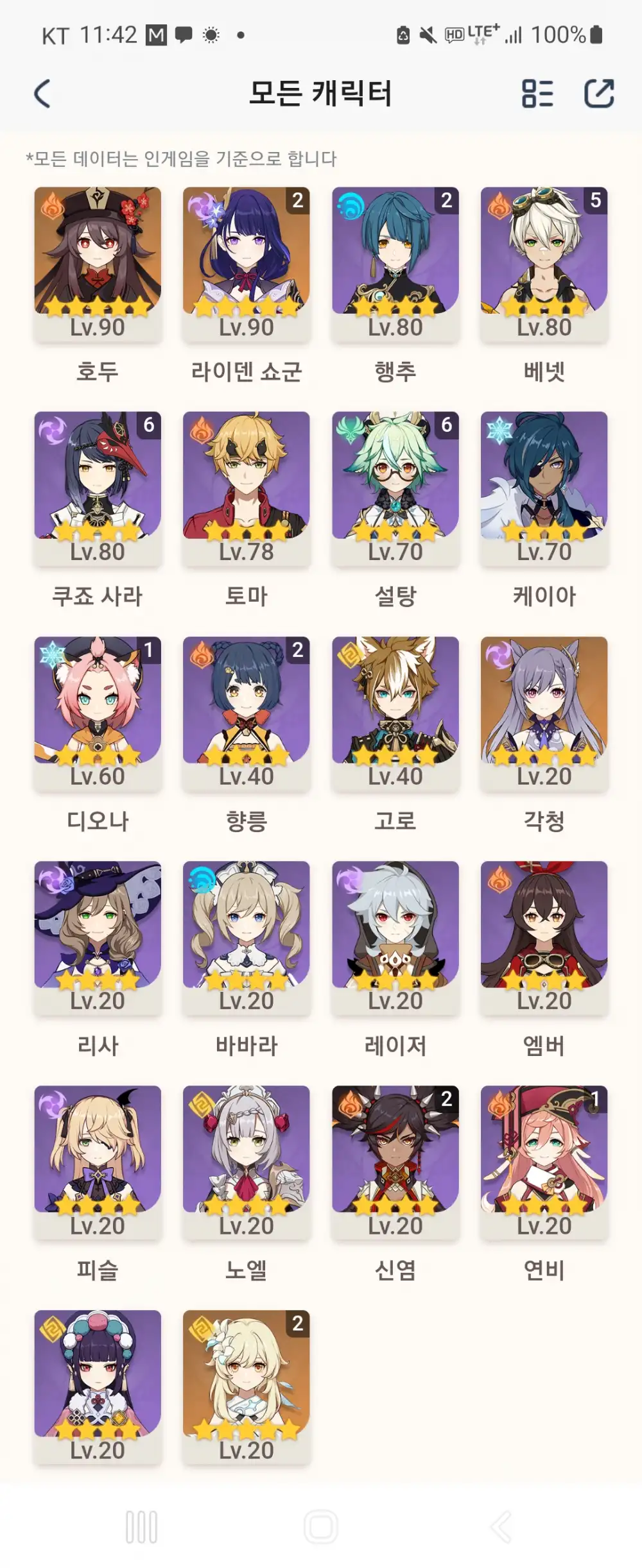Open 호두 character card
Screen dimensions: 642x1568
coord(98,264)
